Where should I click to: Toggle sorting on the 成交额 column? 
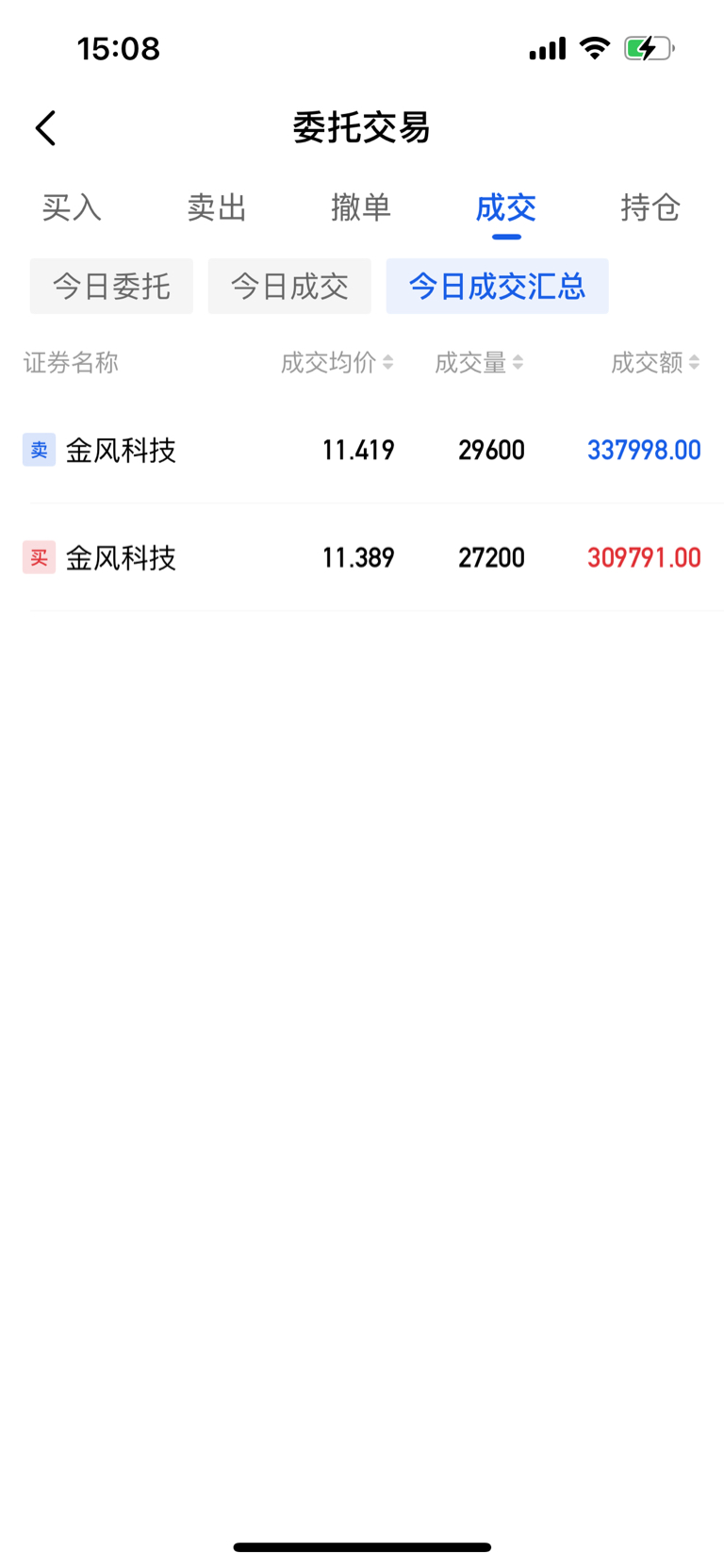click(654, 362)
